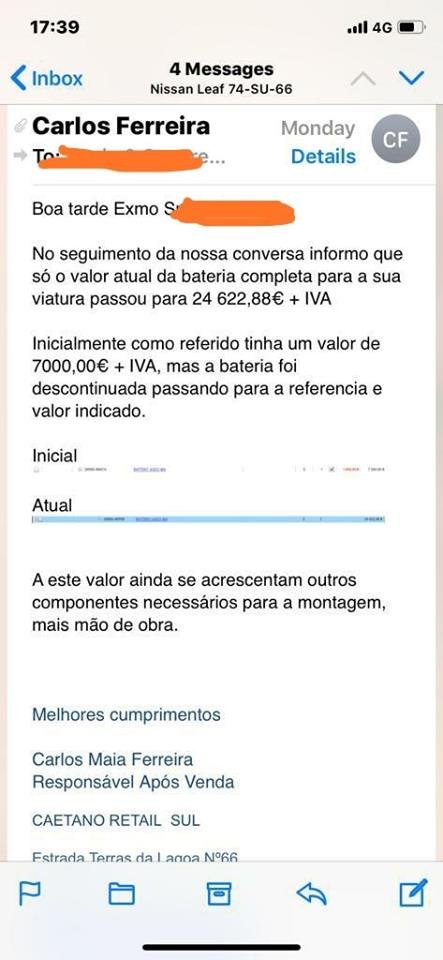Tap the CF sender avatar

[x=396, y=139]
